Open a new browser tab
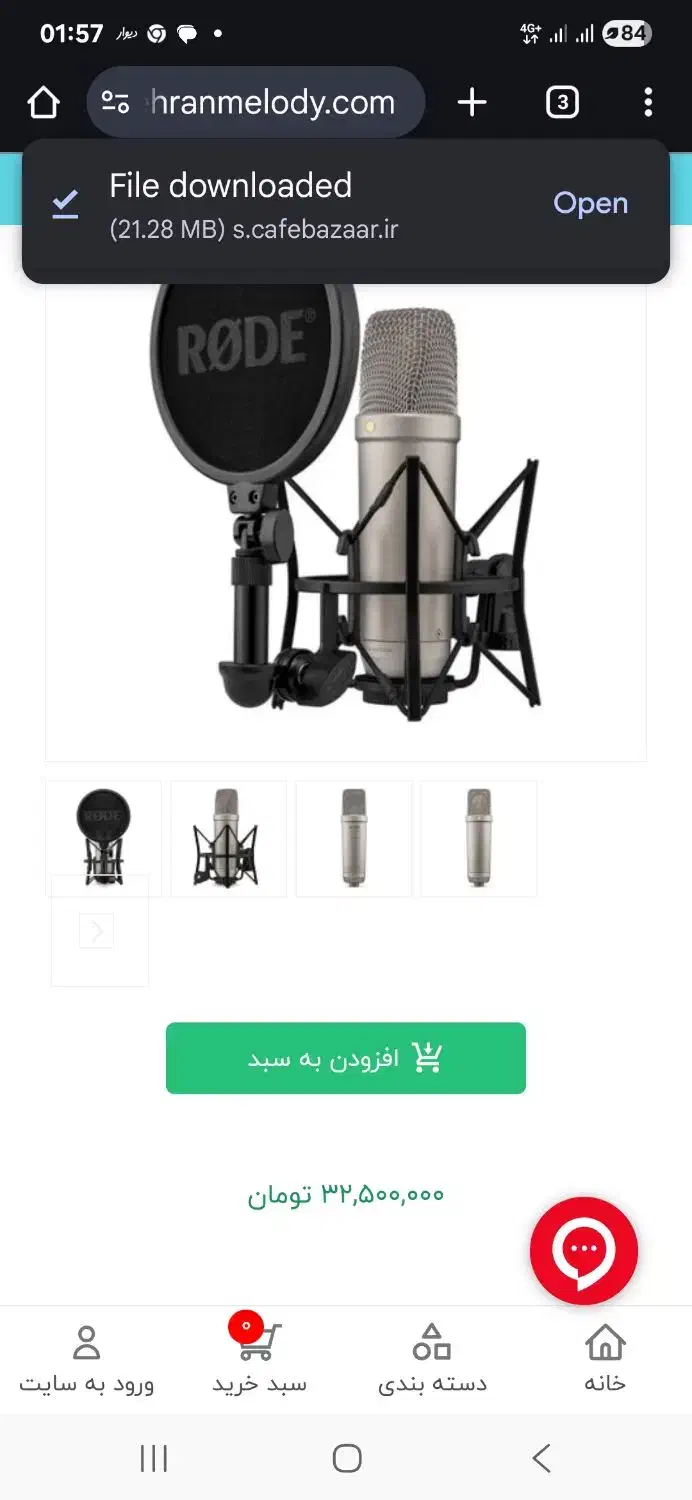Screen dimensions: 692x1500 [x=471, y=102]
